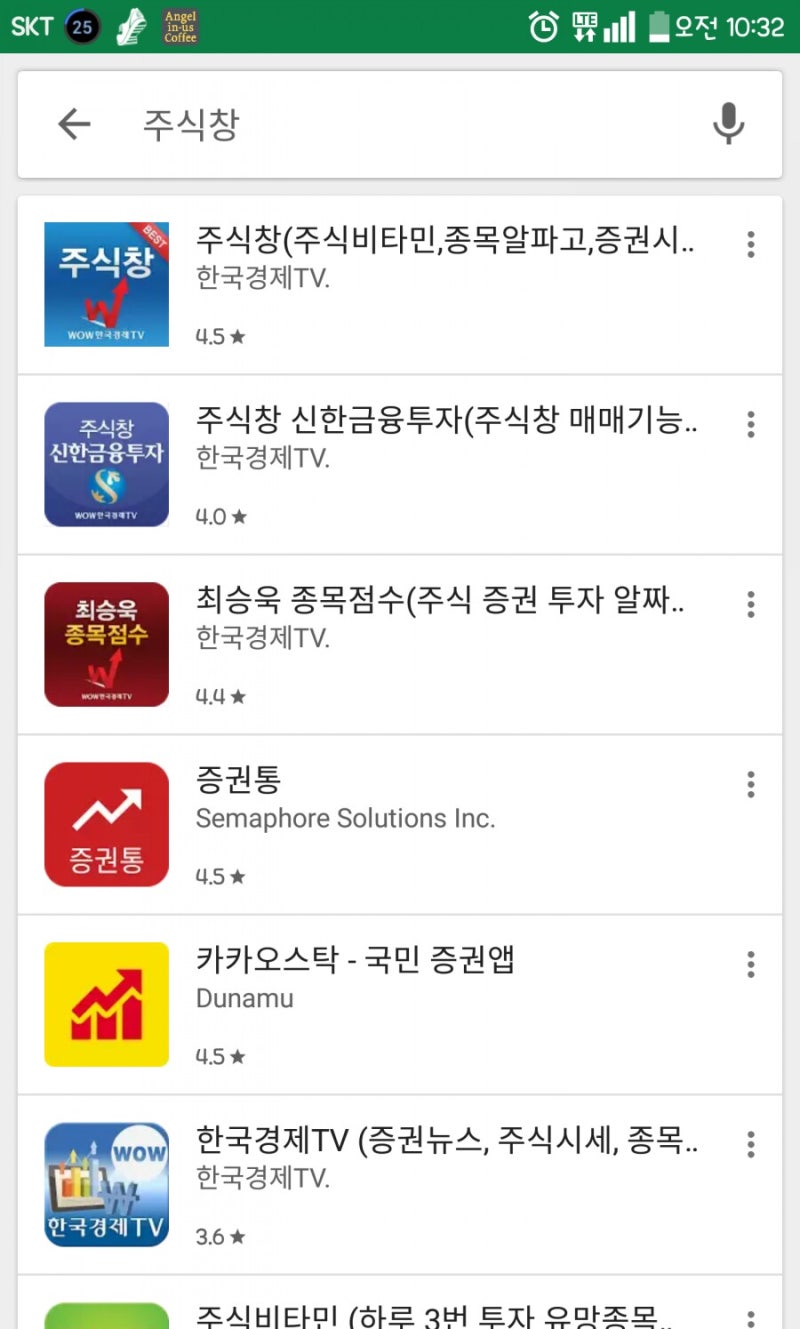Screen dimensions: 800x1329
Task: Open overflow menu for 한국경제TV result
Action: (x=749, y=1144)
